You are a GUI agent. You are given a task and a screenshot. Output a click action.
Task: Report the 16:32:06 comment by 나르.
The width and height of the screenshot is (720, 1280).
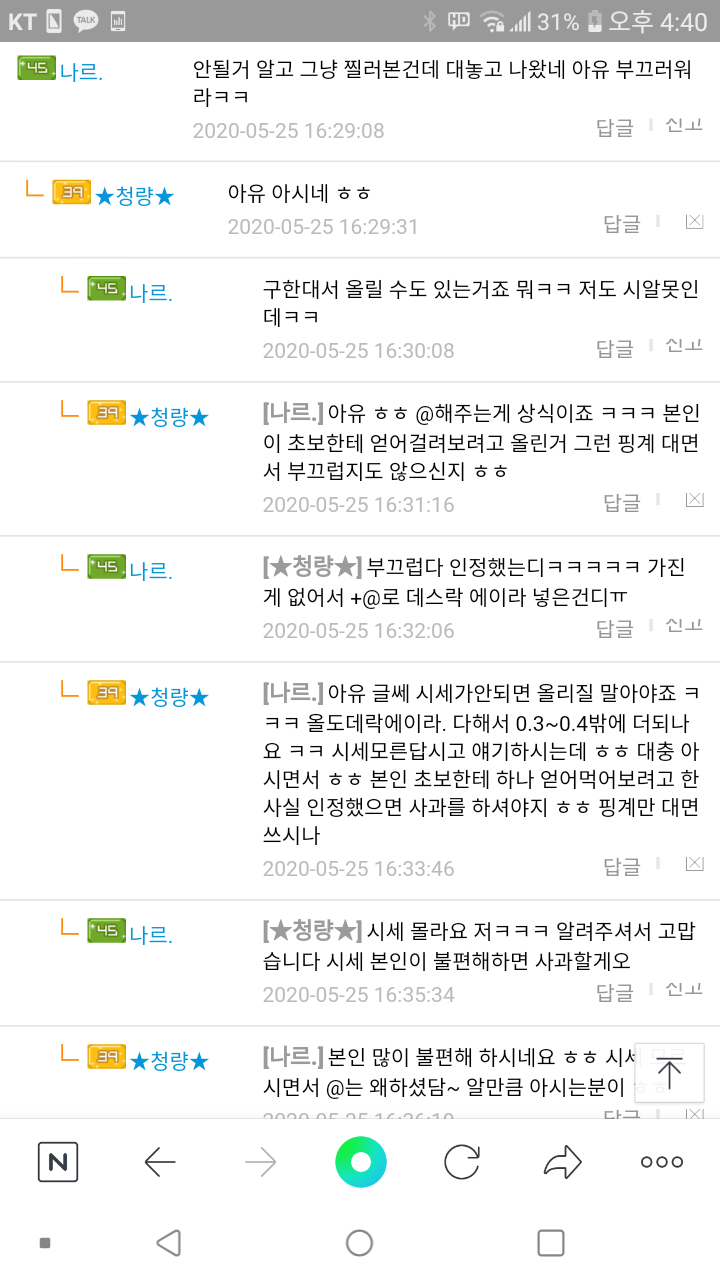pyautogui.click(x=684, y=625)
